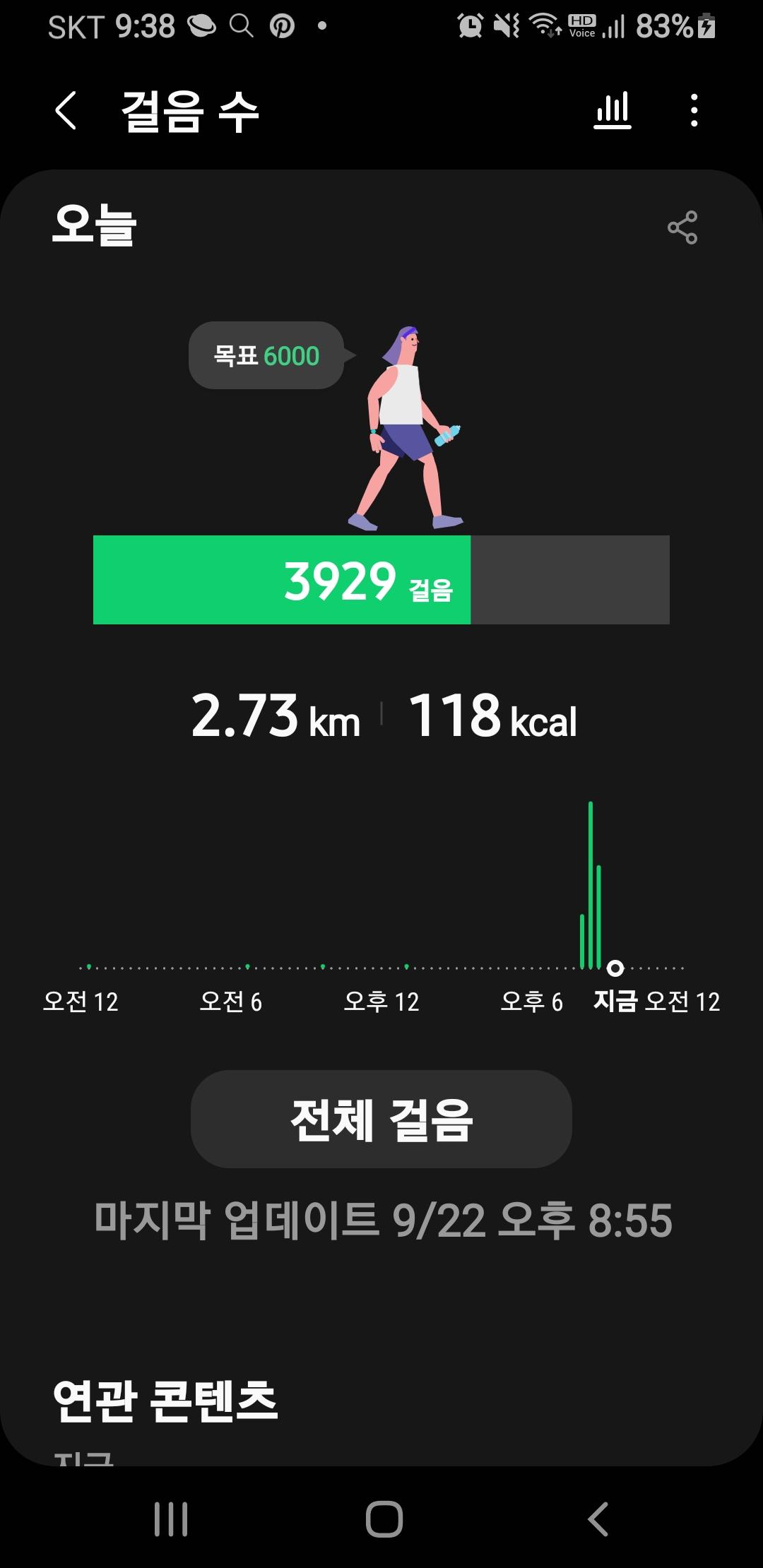The width and height of the screenshot is (763, 1568).
Task: Open the more options menu
Action: [x=694, y=110]
